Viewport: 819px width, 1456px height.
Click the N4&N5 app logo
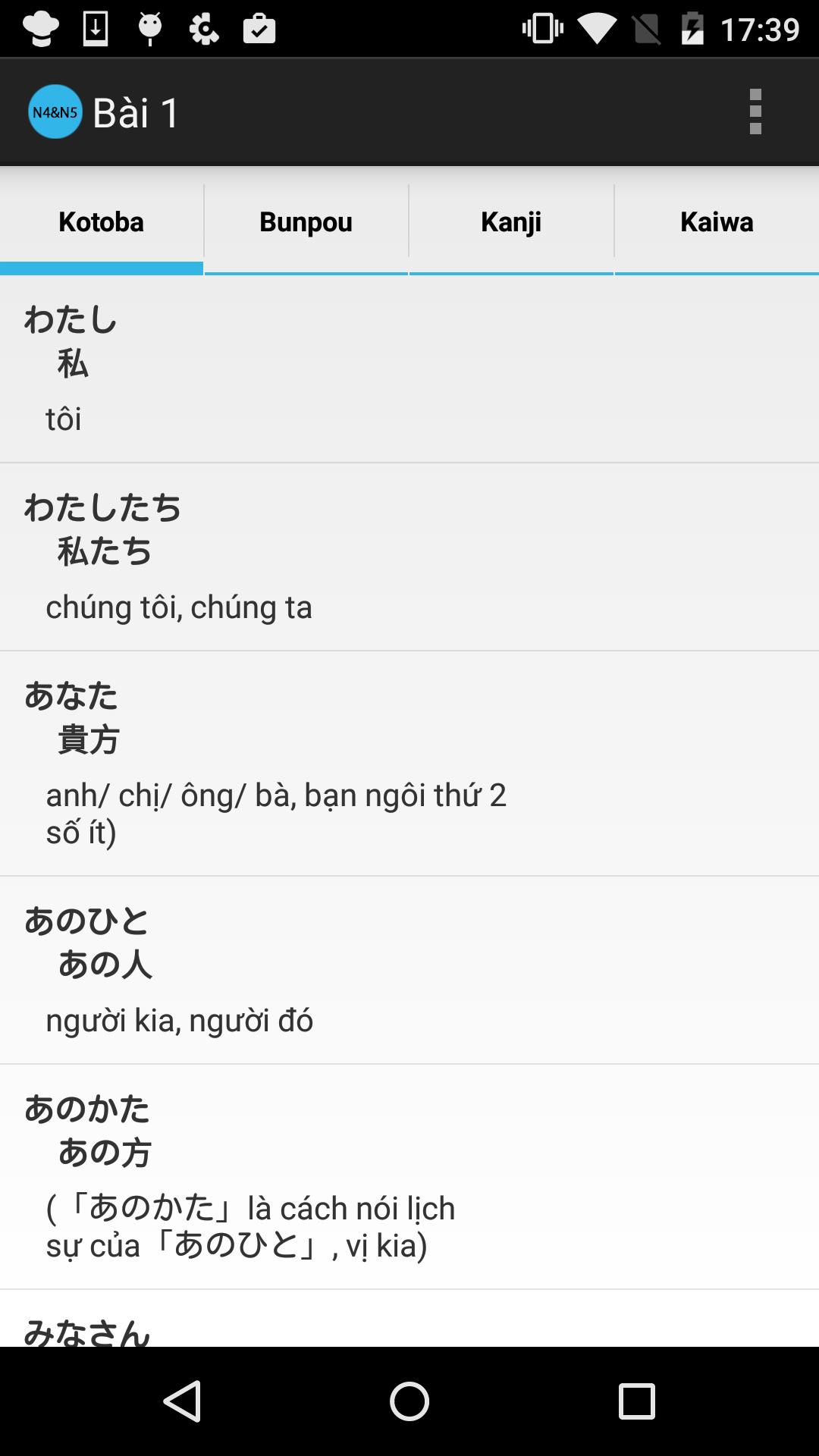[x=55, y=111]
